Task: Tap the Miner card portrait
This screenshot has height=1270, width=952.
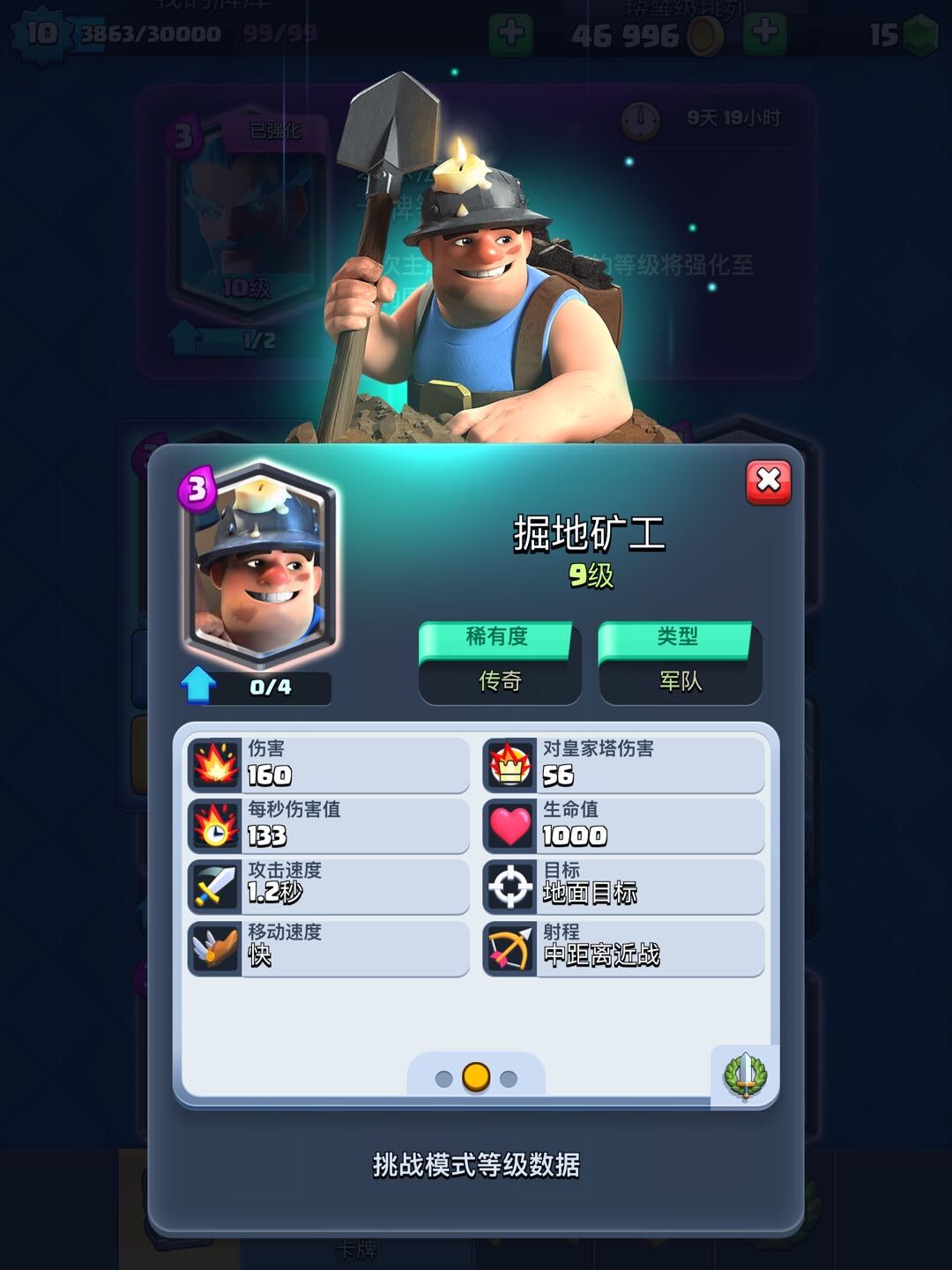Action: 260,566
